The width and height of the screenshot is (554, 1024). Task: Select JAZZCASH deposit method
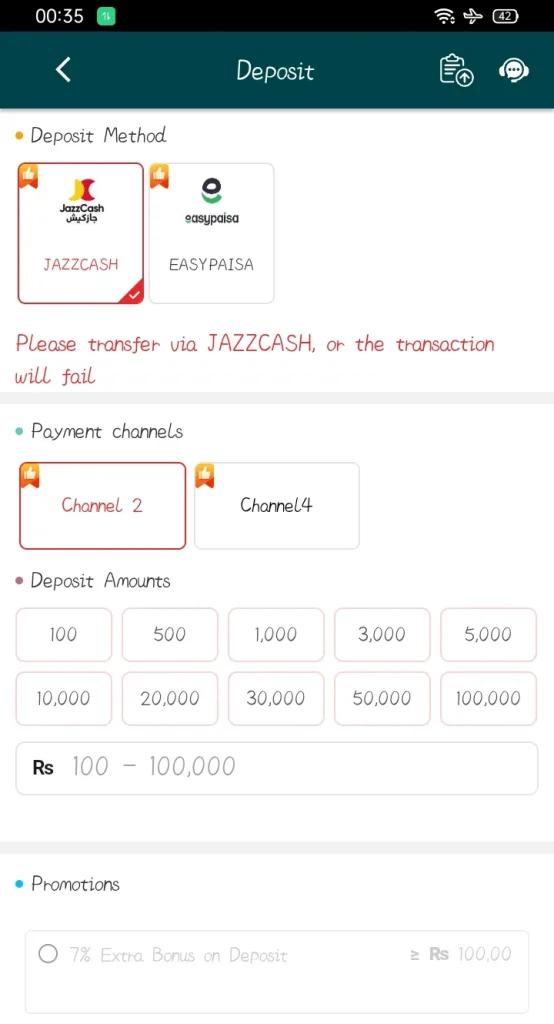80,233
